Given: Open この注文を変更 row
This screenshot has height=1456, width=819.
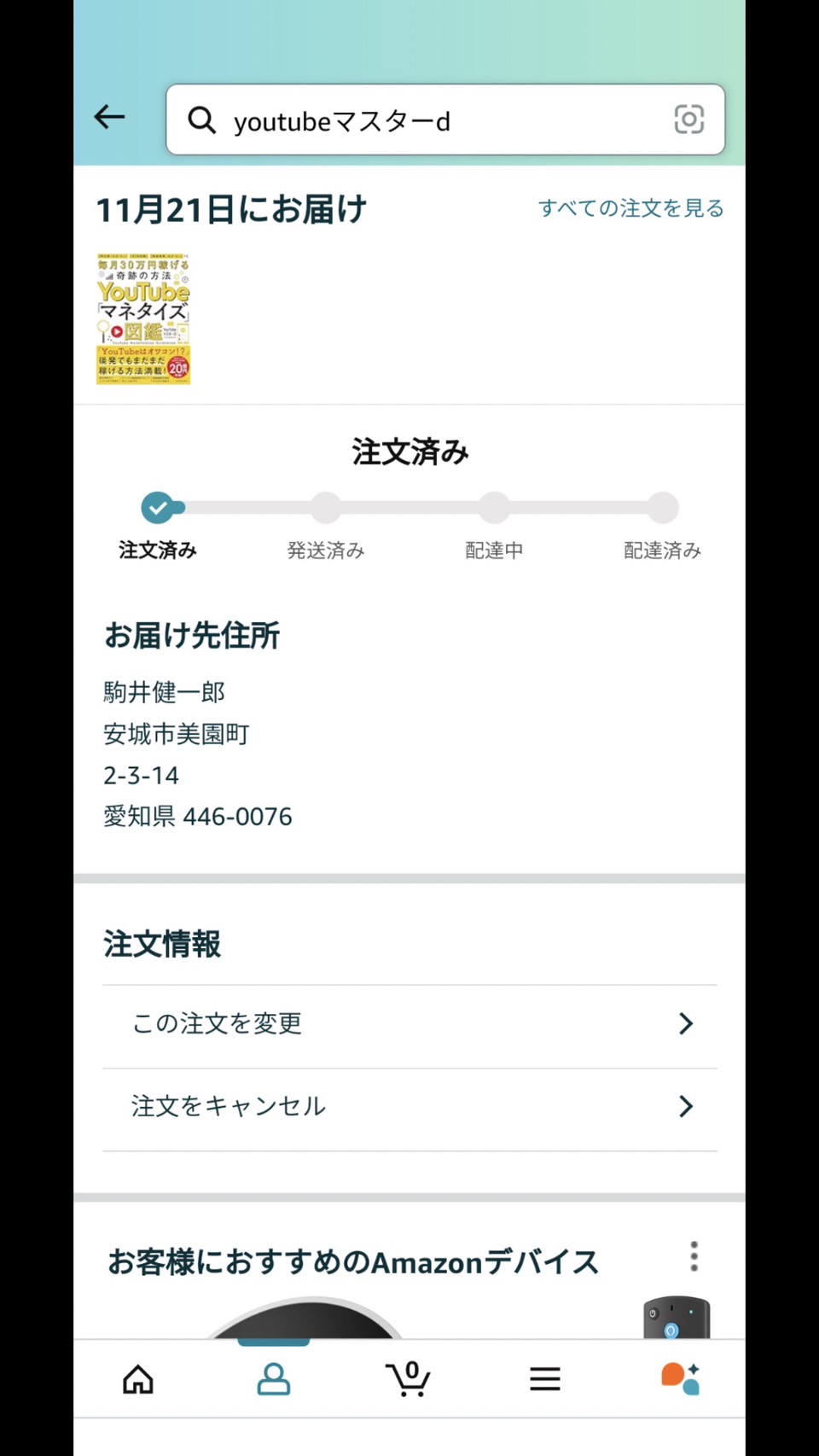Looking at the screenshot, I should [409, 1023].
